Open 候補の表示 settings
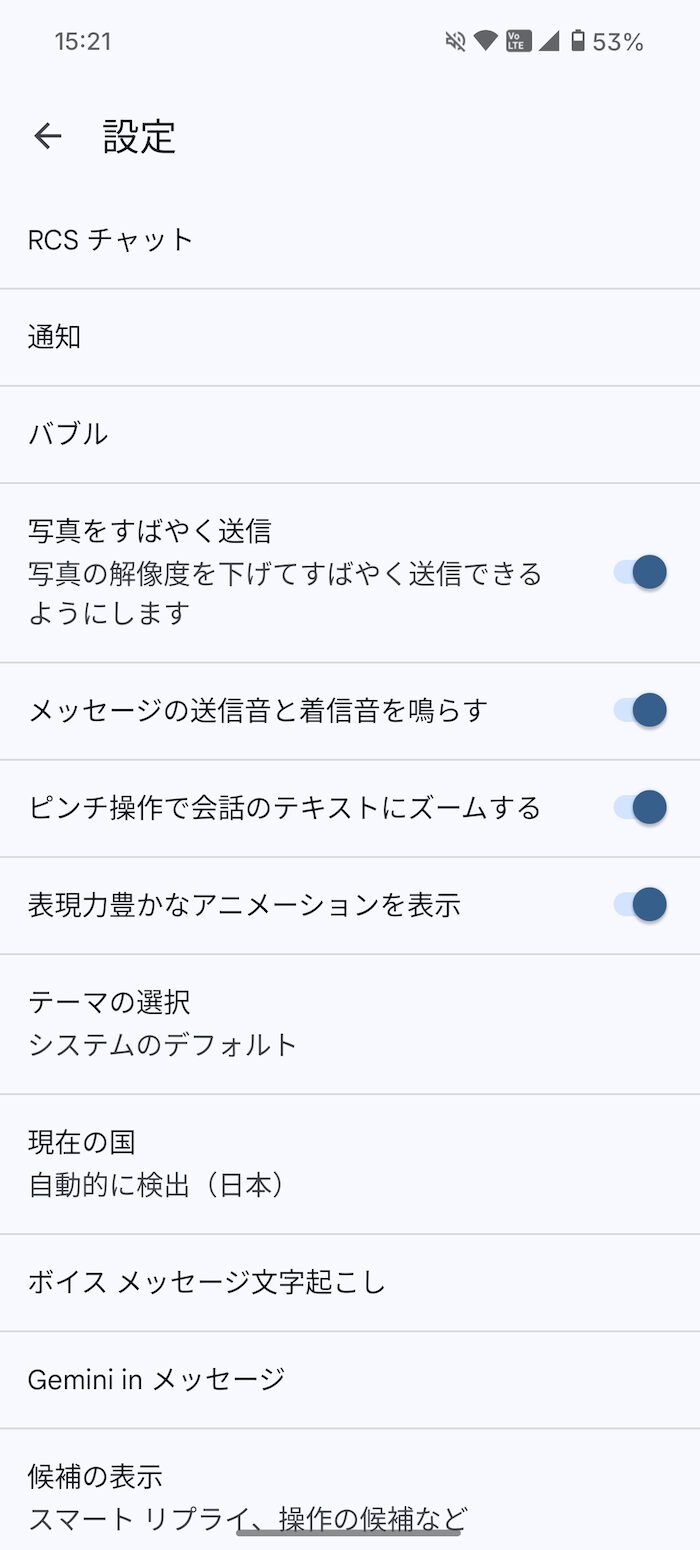 tap(350, 1490)
